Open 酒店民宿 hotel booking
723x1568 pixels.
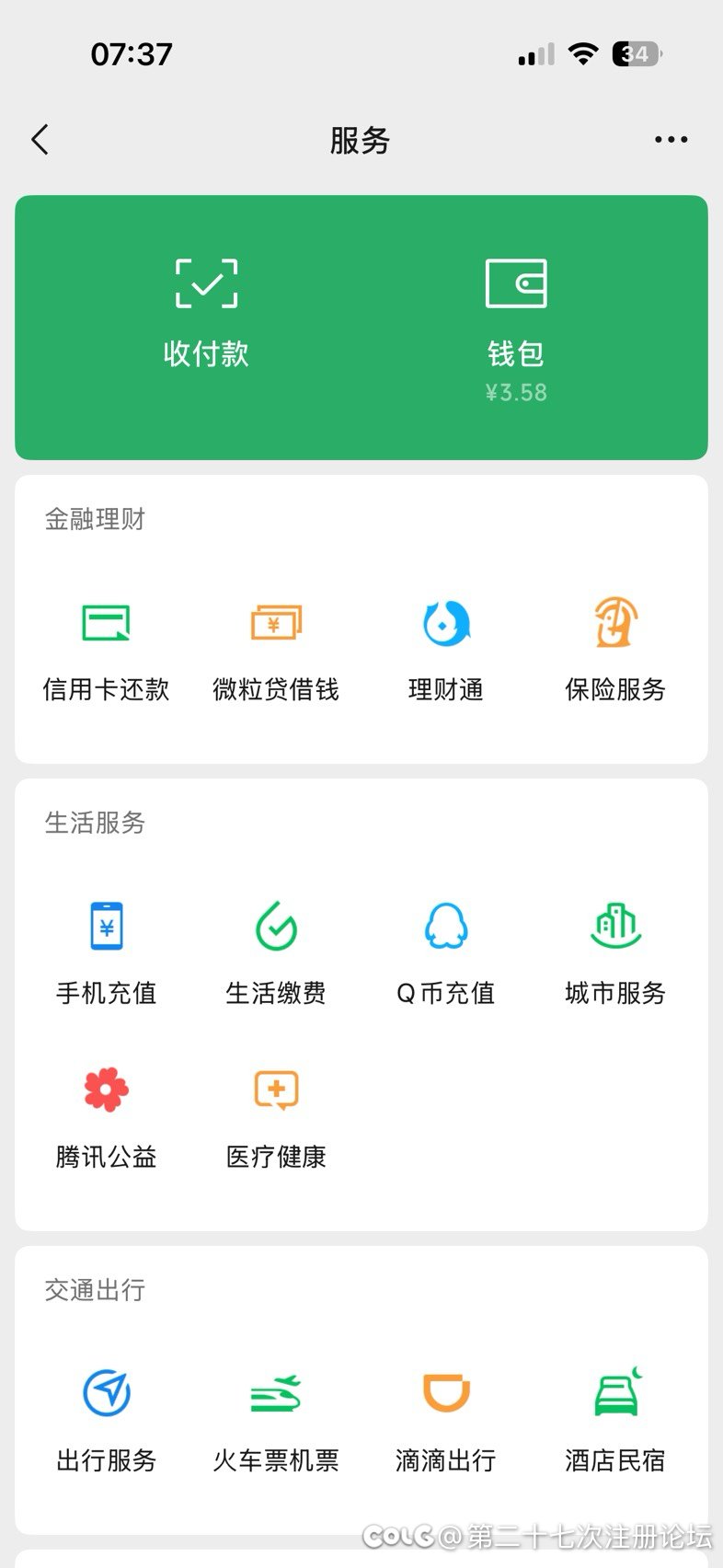615,1422
